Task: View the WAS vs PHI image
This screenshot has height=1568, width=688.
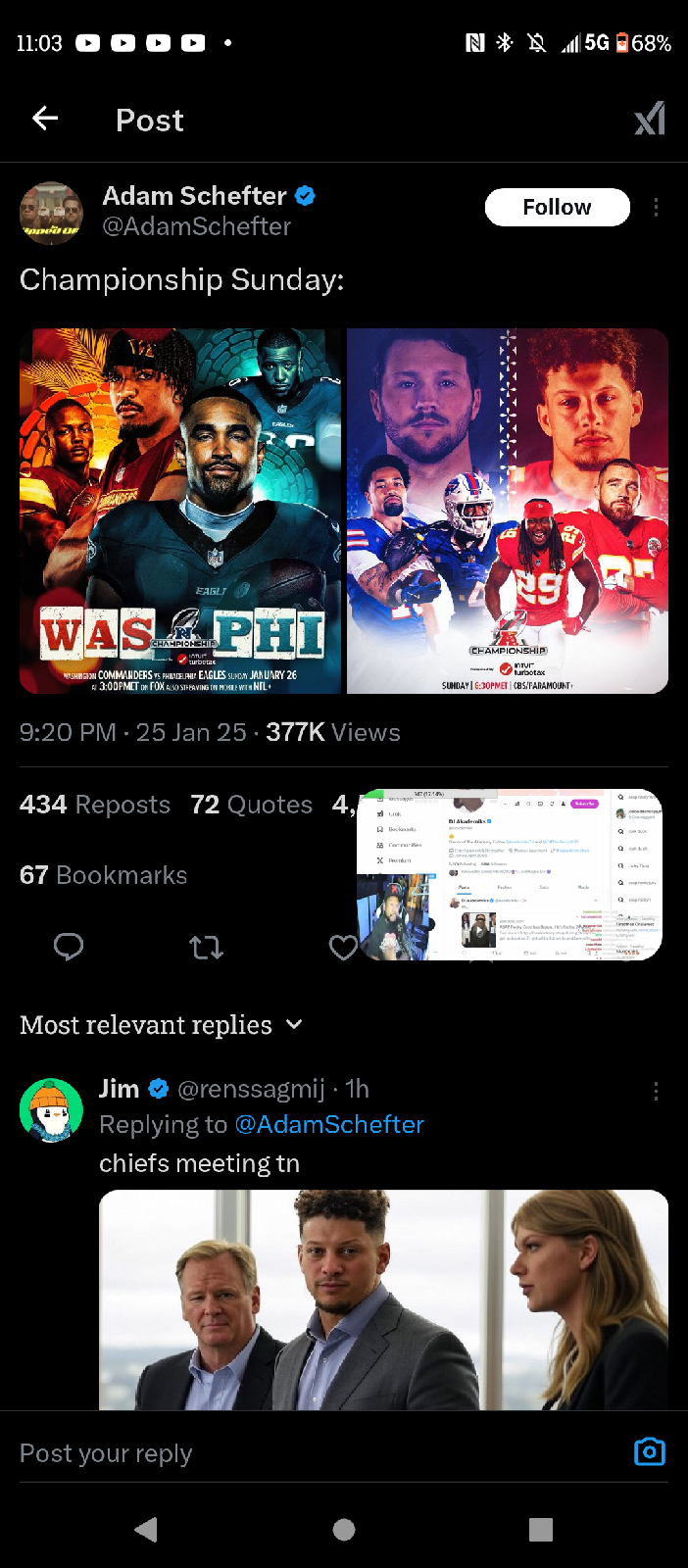Action: [x=181, y=511]
